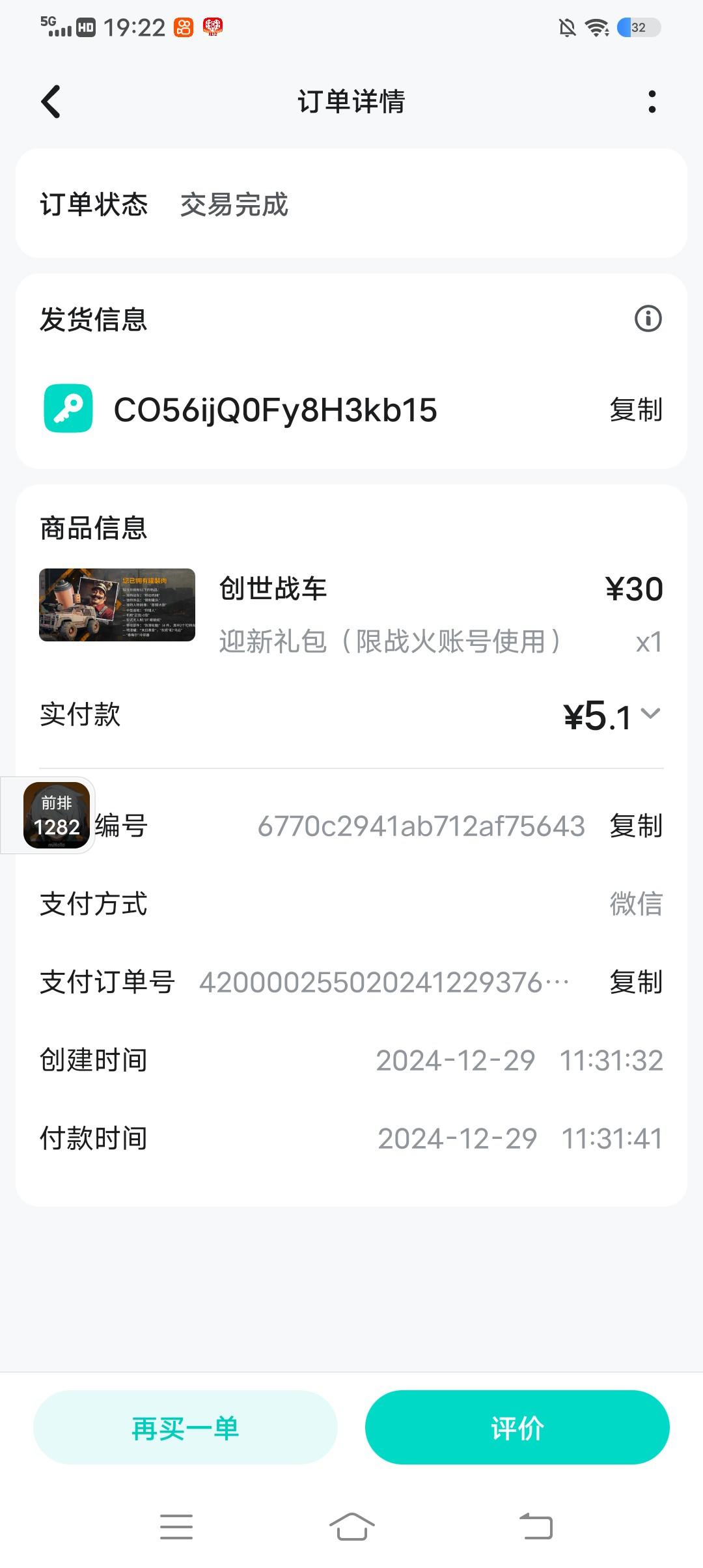This screenshot has width=703, height=1568.
Task: Expand the ¥5.1 paid amount details
Action: pos(650,714)
